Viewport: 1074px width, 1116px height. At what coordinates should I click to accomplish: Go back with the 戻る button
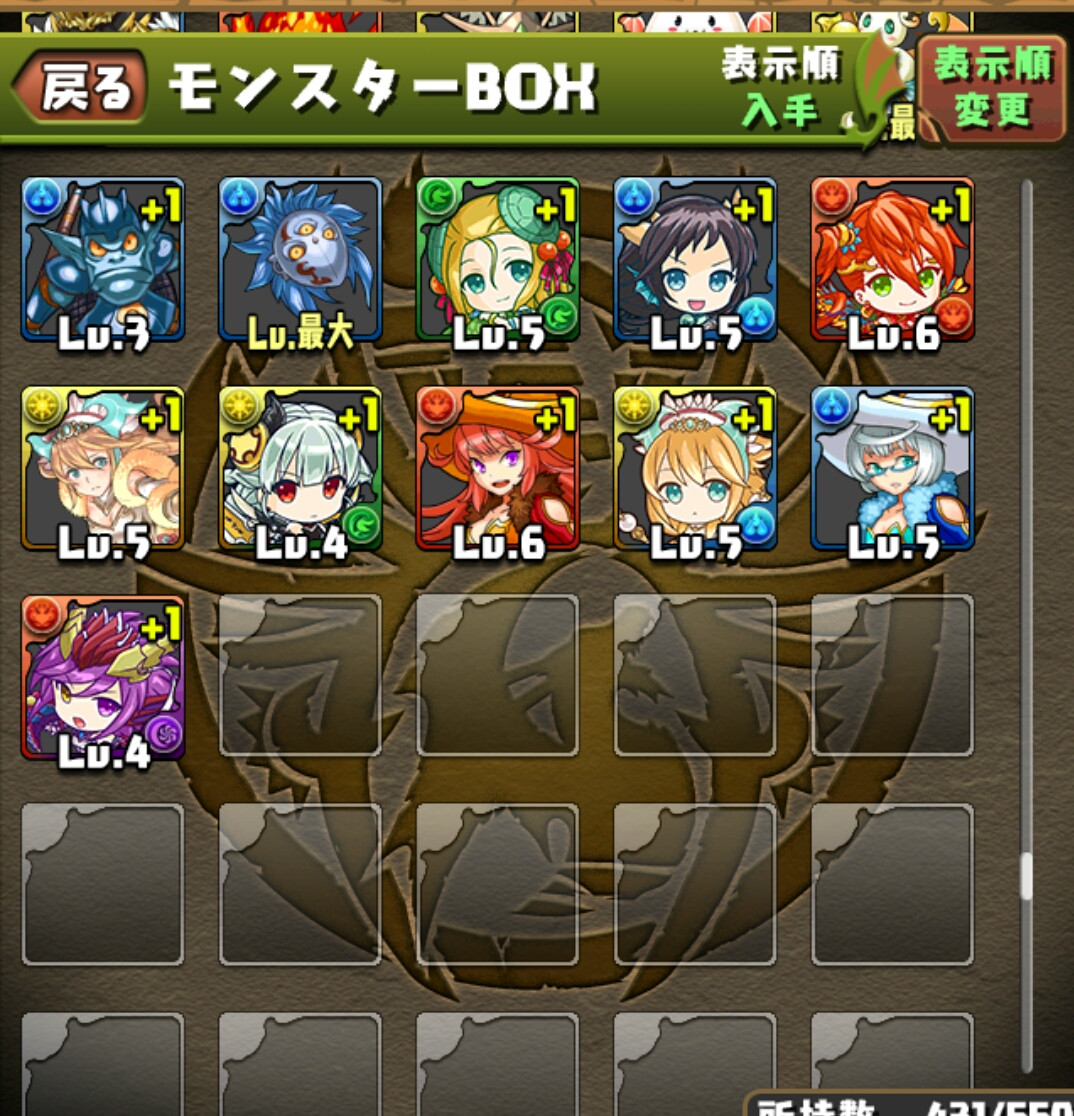tap(82, 88)
